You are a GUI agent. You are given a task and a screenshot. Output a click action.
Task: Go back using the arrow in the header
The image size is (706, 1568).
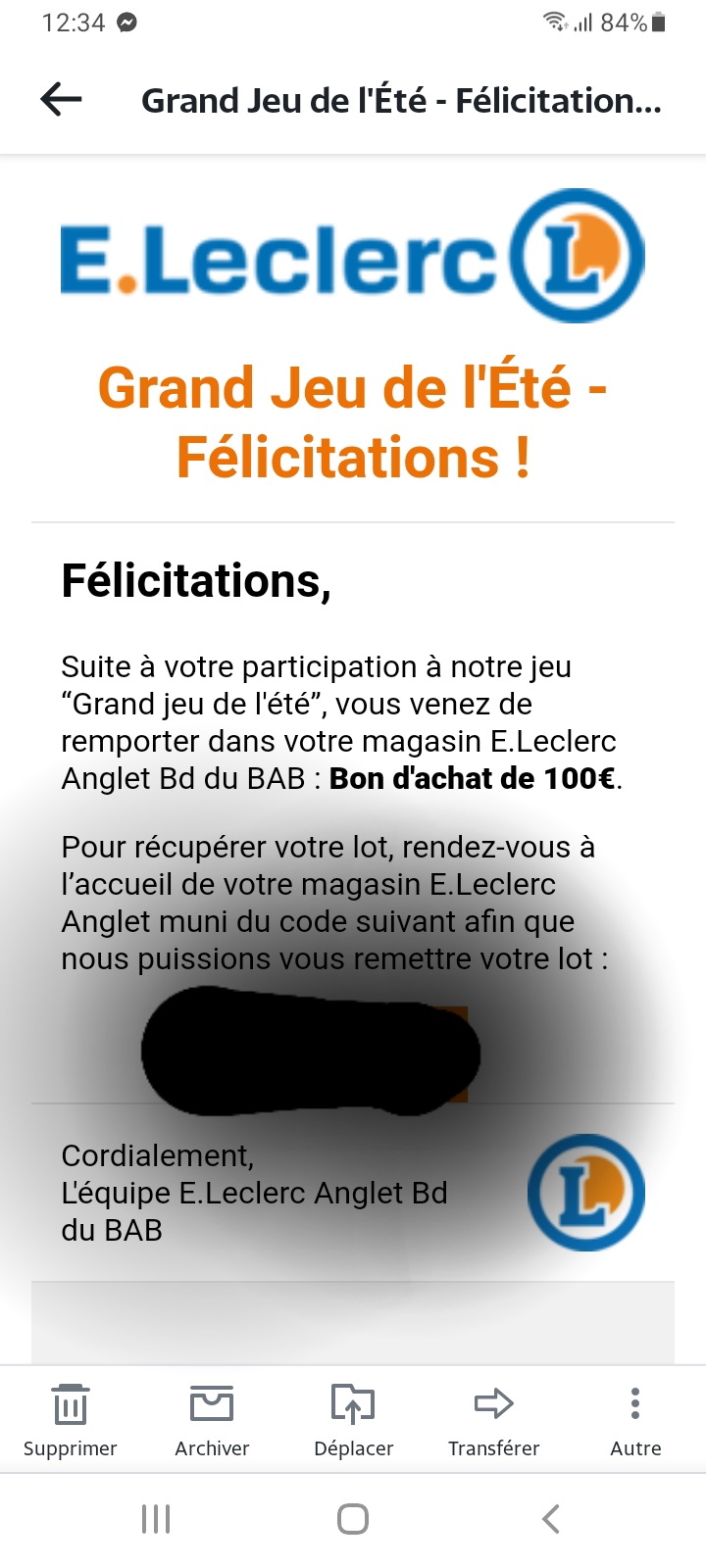click(61, 99)
